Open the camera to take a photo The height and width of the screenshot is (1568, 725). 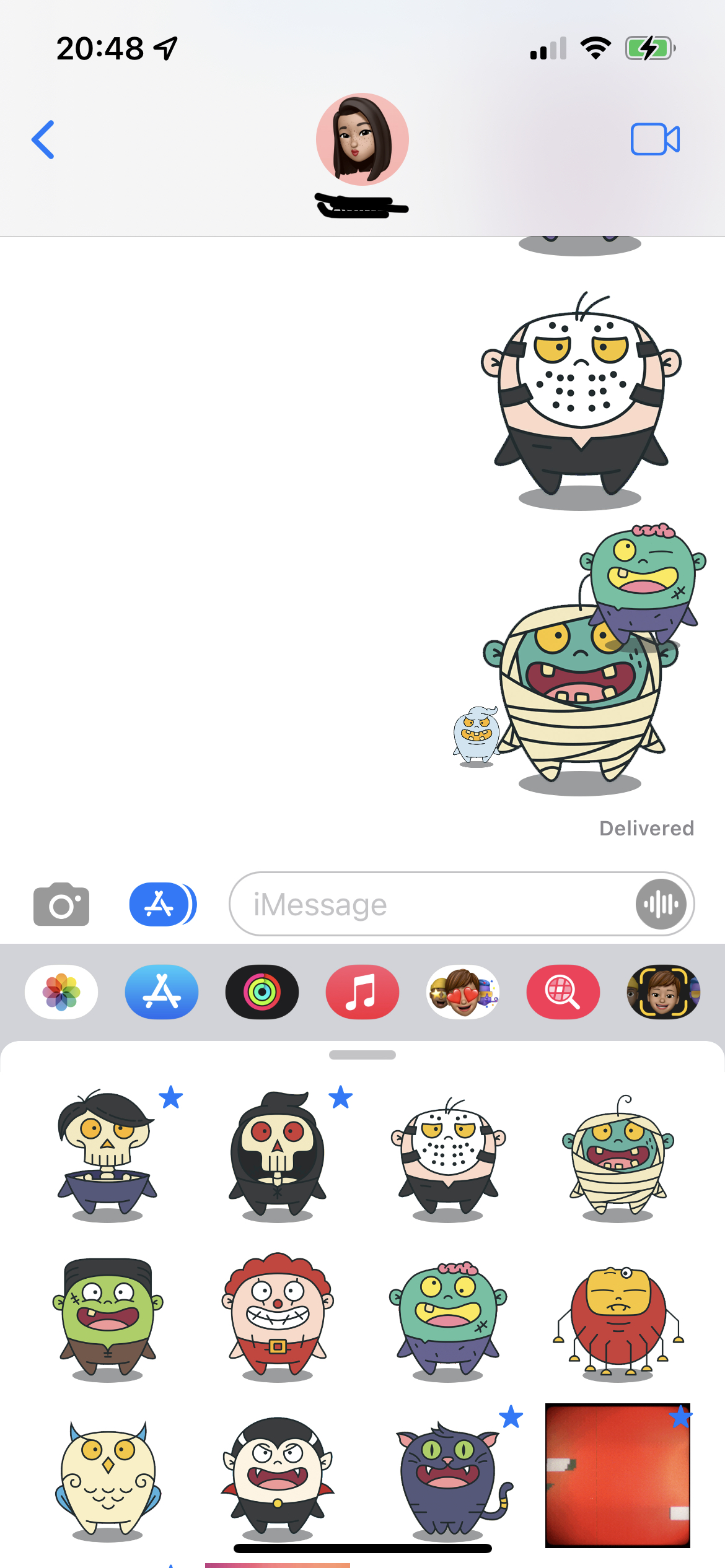[61, 904]
